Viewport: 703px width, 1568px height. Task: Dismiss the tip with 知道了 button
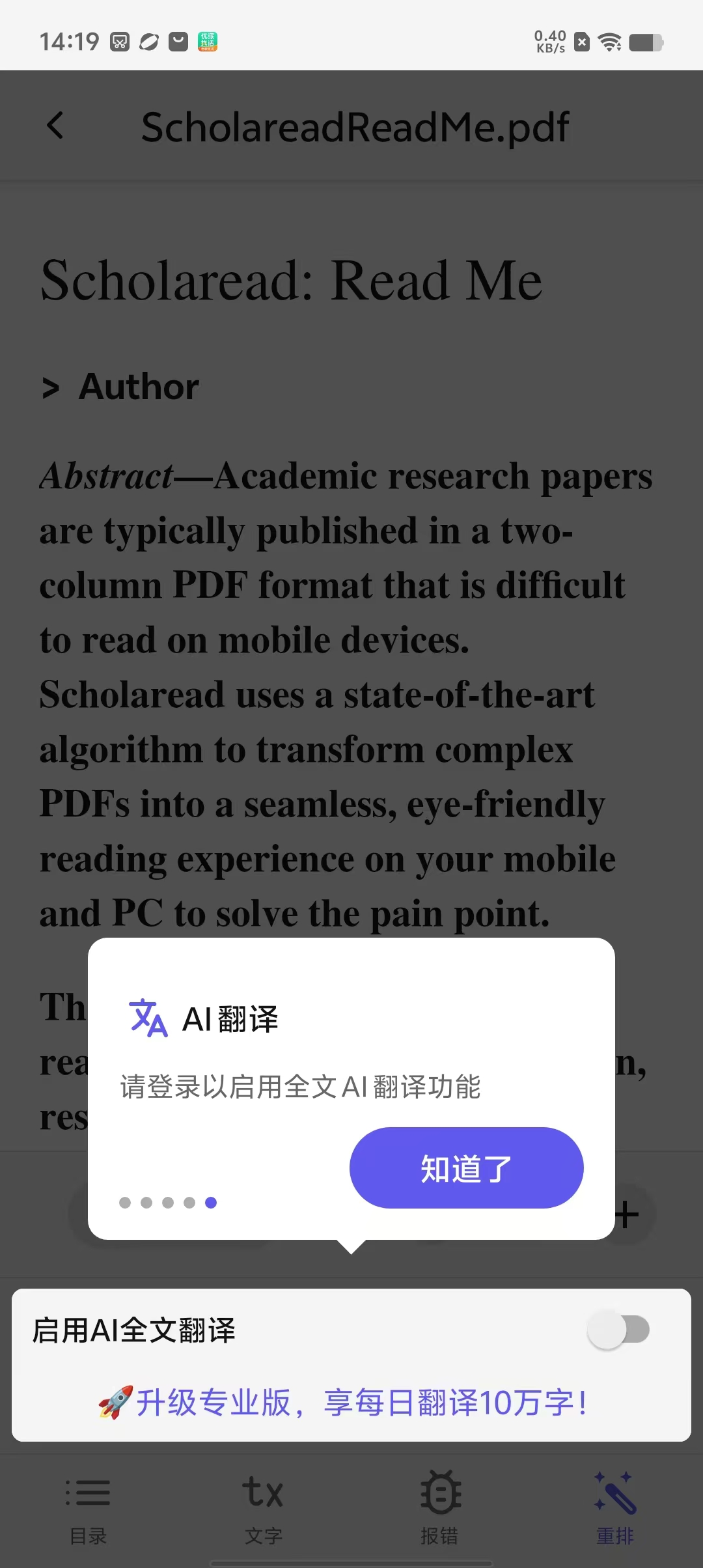pyautogui.click(x=466, y=1168)
